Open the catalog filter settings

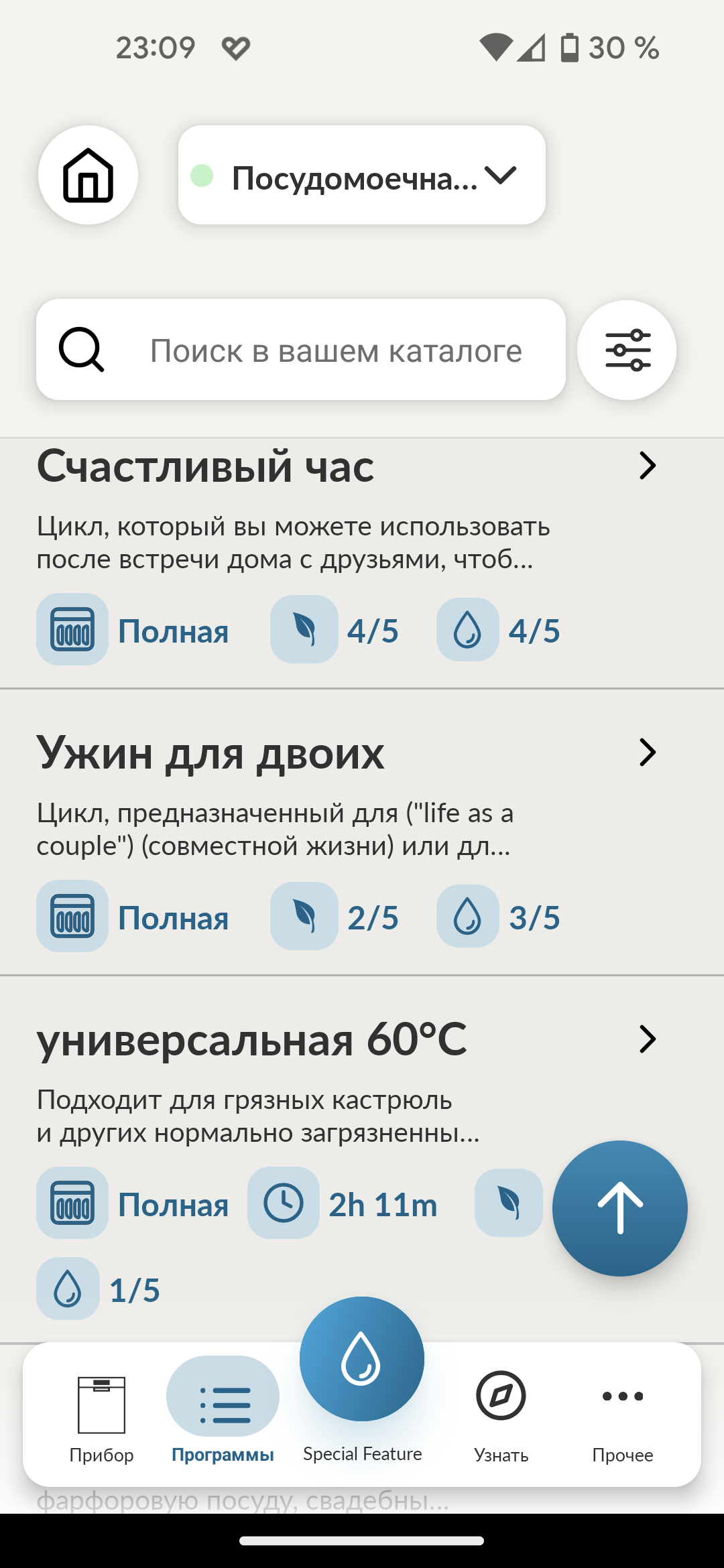point(627,350)
